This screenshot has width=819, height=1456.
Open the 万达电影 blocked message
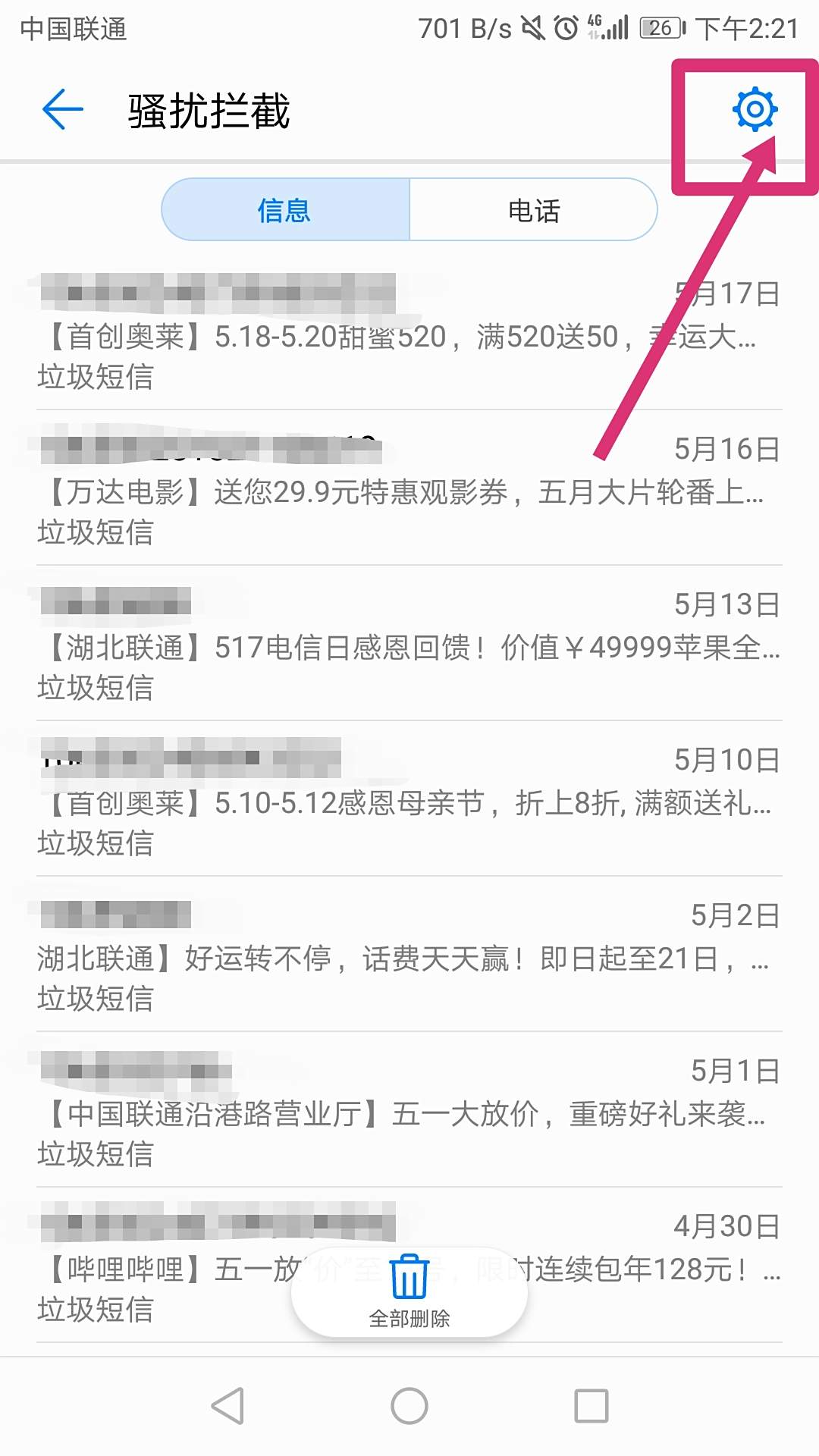(409, 491)
